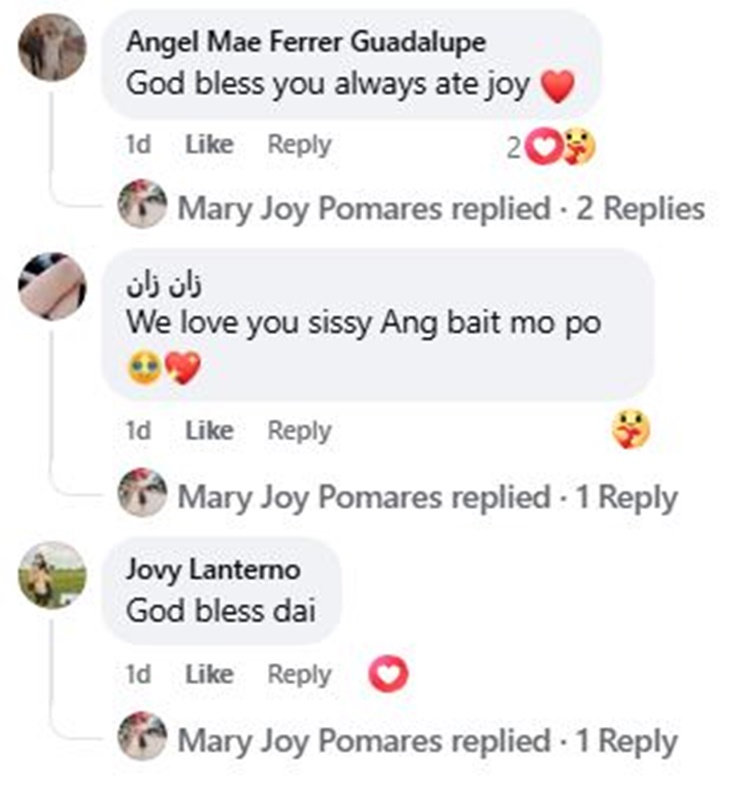
Task: View the care reaction on 'We love you sissy' comment
Action: (631, 431)
